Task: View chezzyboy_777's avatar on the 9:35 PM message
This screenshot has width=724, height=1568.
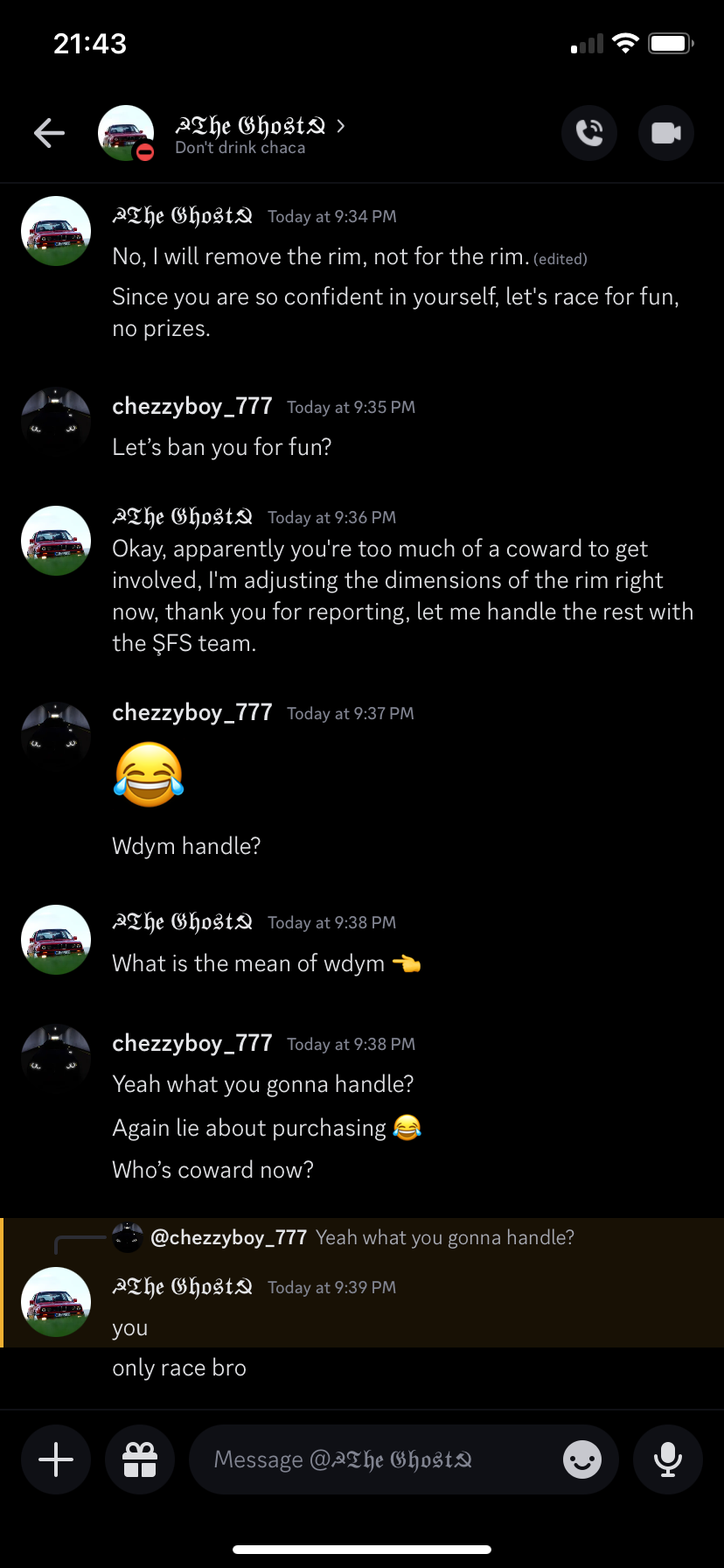Action: (x=56, y=421)
